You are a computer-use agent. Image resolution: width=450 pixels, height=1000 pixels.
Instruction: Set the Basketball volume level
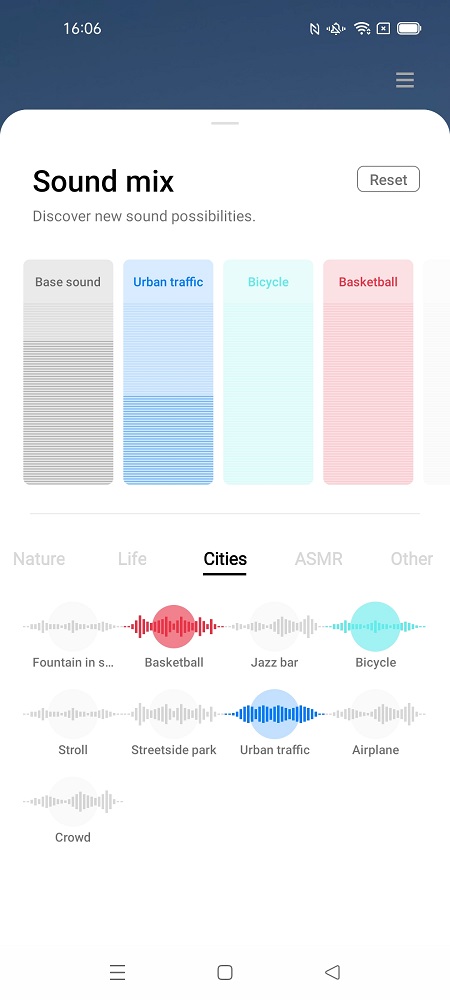click(368, 372)
